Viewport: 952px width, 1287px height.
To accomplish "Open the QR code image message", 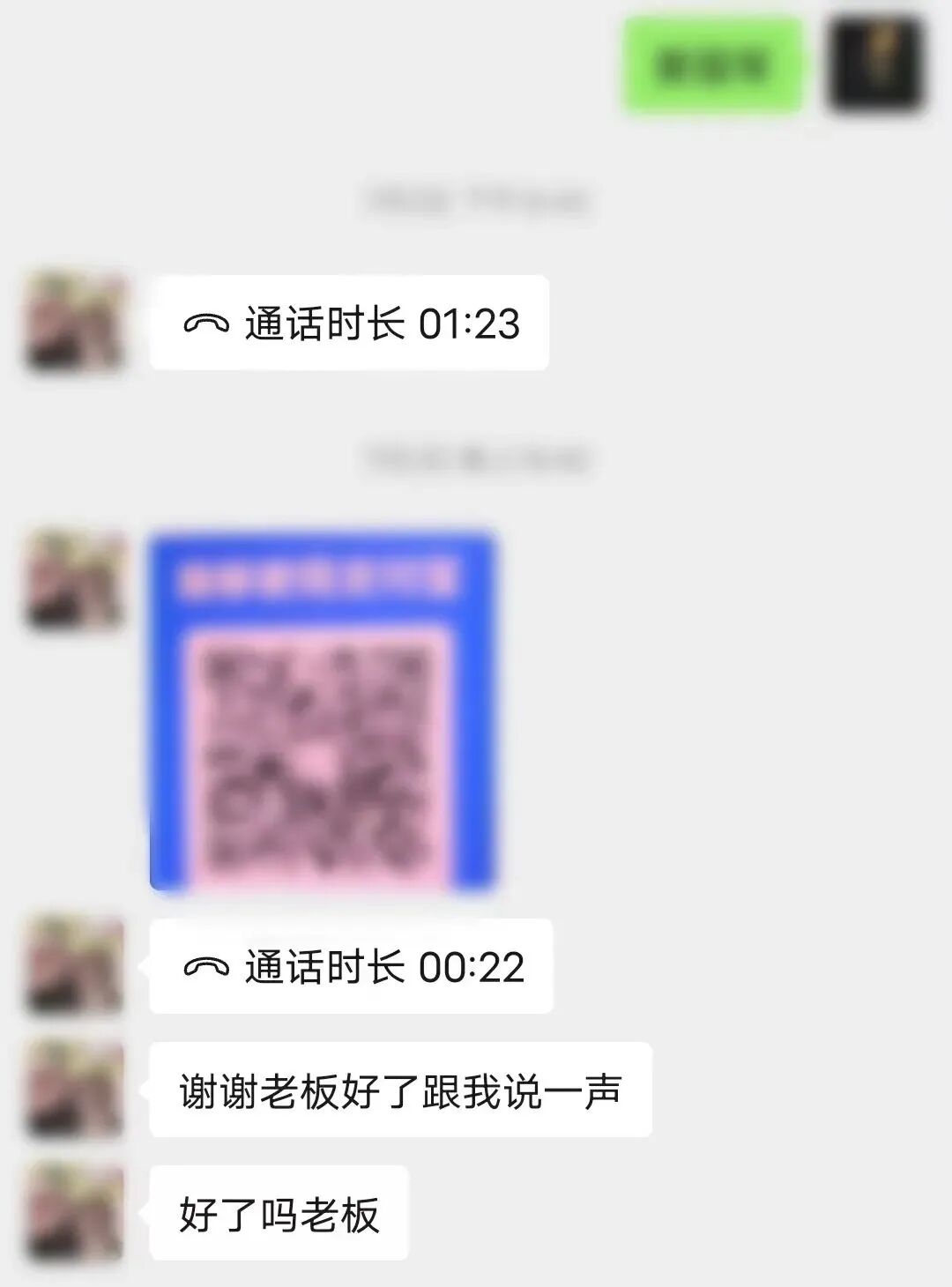I will coord(322,710).
